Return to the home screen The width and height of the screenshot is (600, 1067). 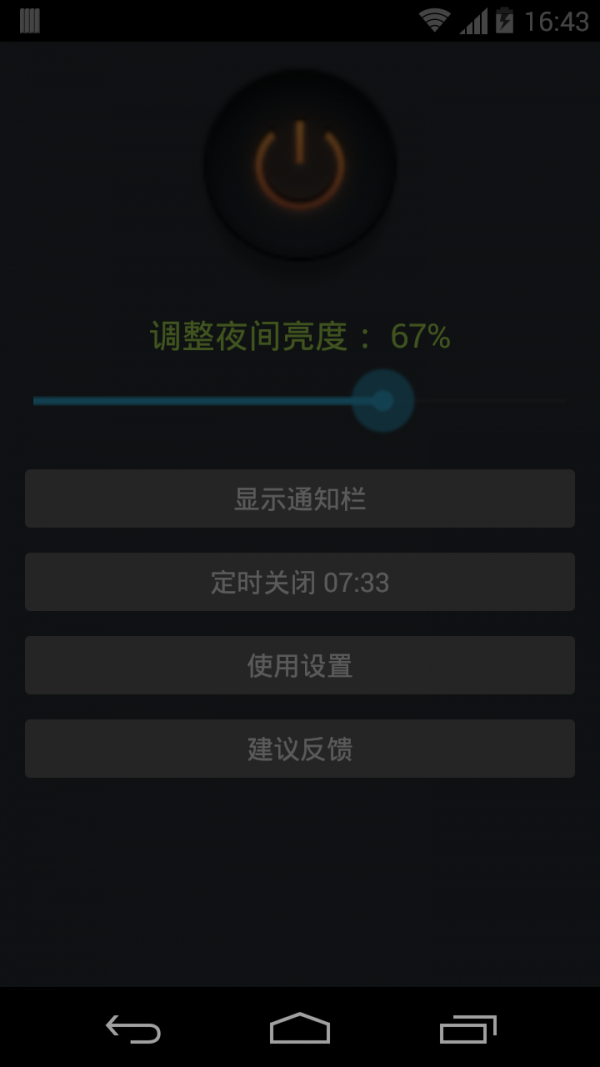300,1028
